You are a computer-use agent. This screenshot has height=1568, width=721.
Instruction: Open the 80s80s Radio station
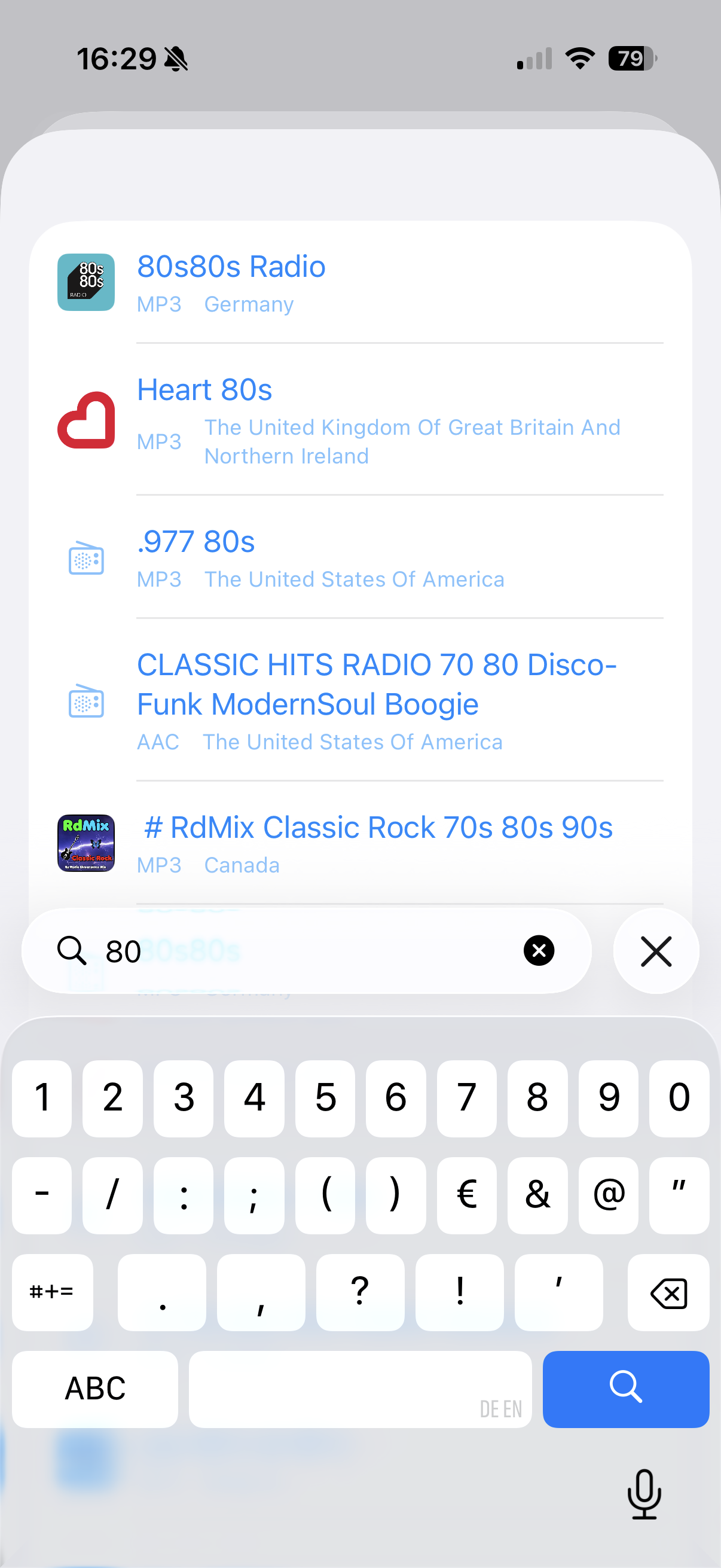[x=359, y=282]
